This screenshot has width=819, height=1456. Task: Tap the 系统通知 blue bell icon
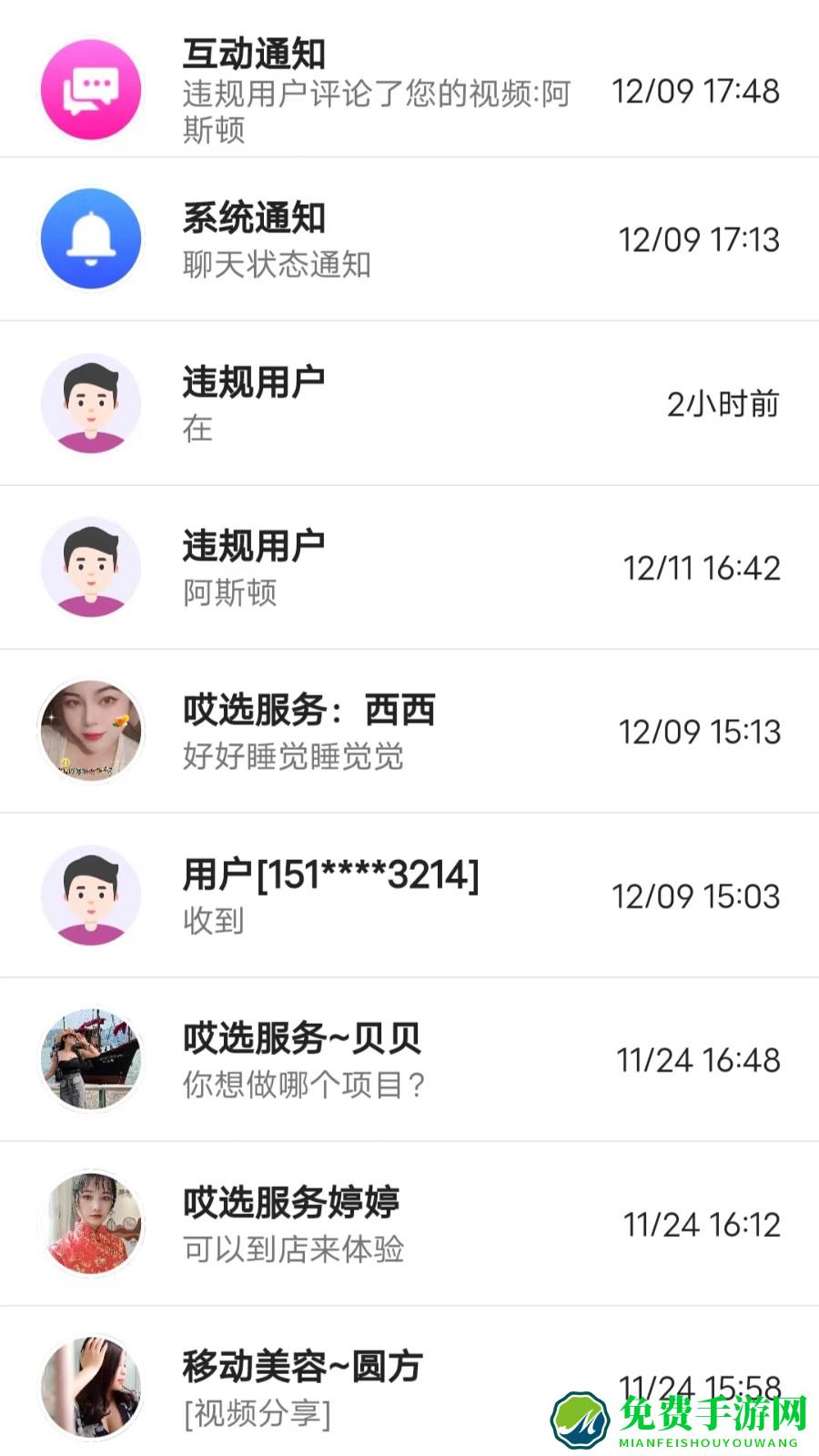[91, 238]
